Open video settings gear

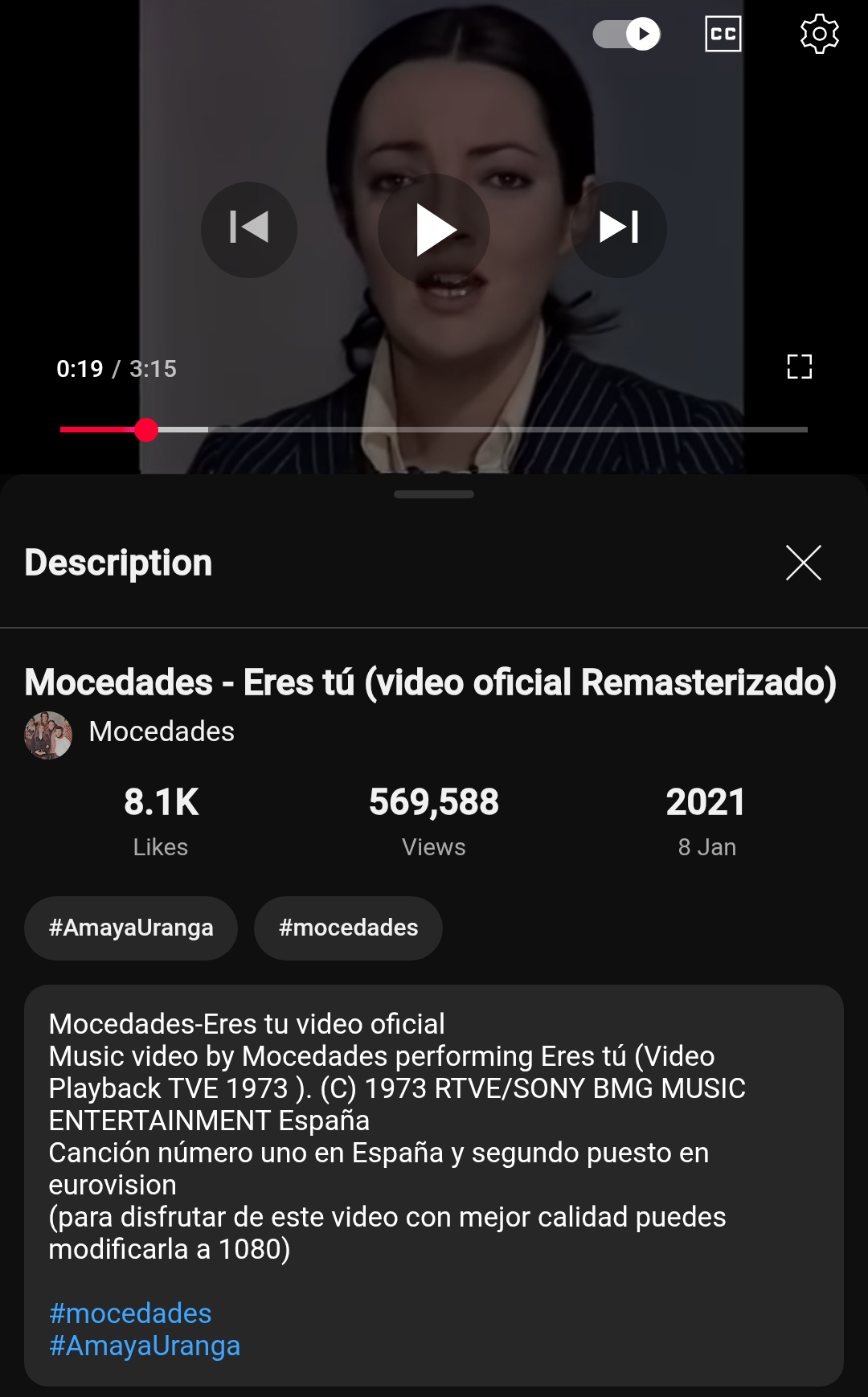tap(820, 34)
